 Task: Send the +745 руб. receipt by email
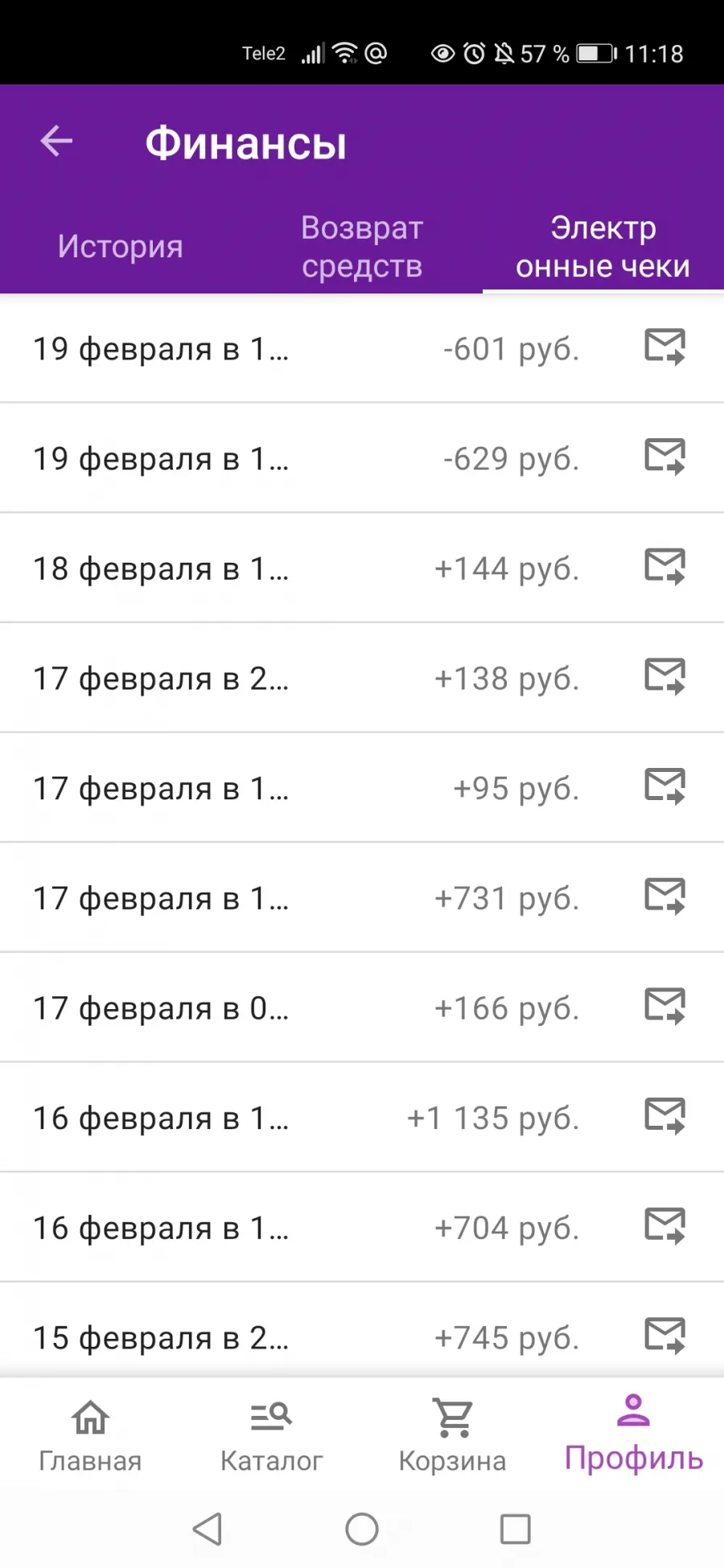click(665, 1336)
